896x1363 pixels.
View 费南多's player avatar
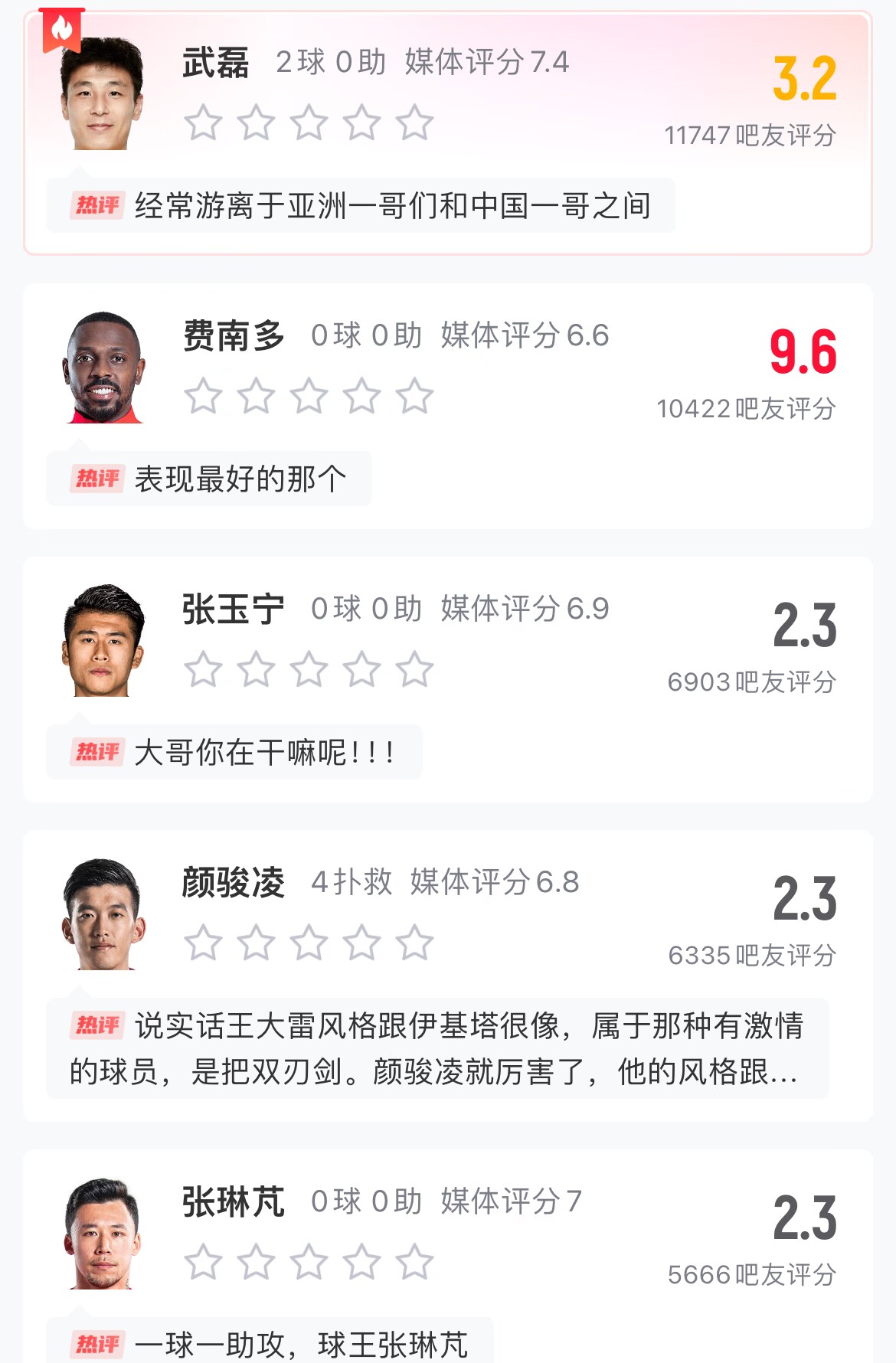pos(102,368)
